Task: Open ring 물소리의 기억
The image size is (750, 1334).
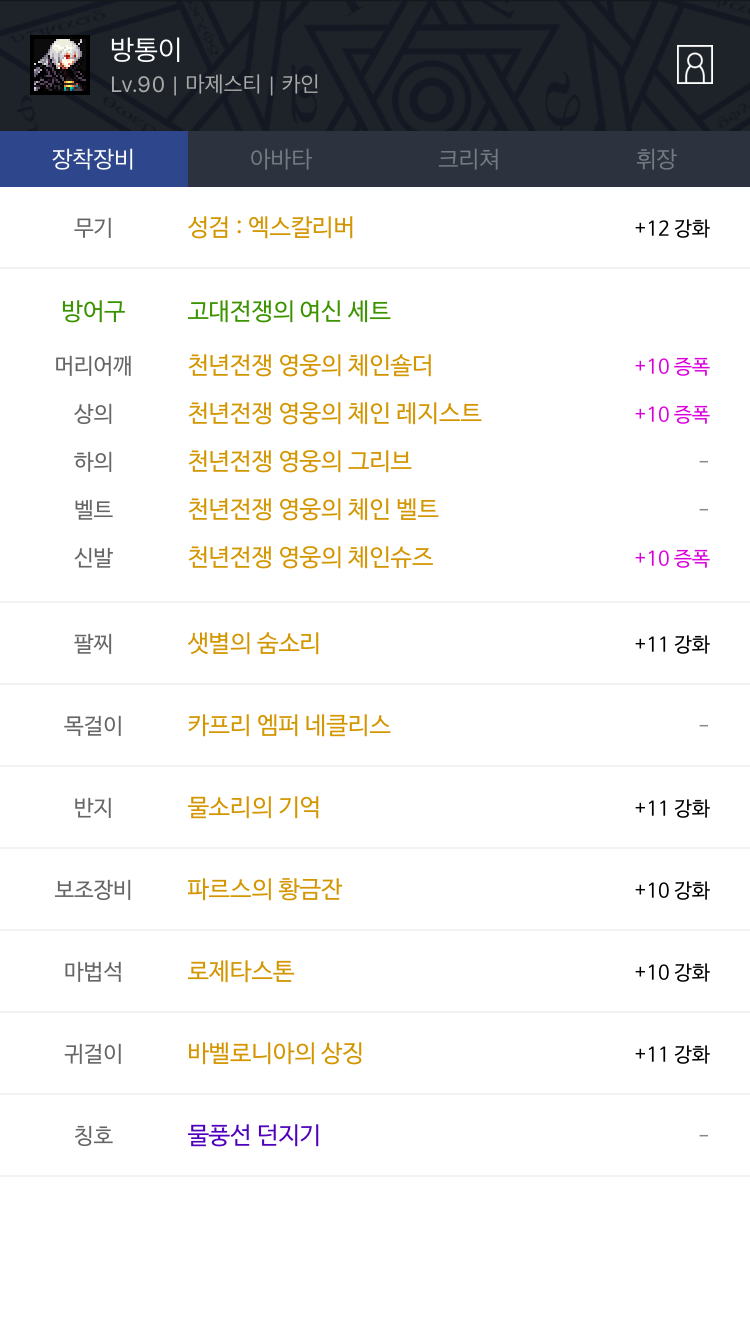Action: pyautogui.click(x=254, y=807)
